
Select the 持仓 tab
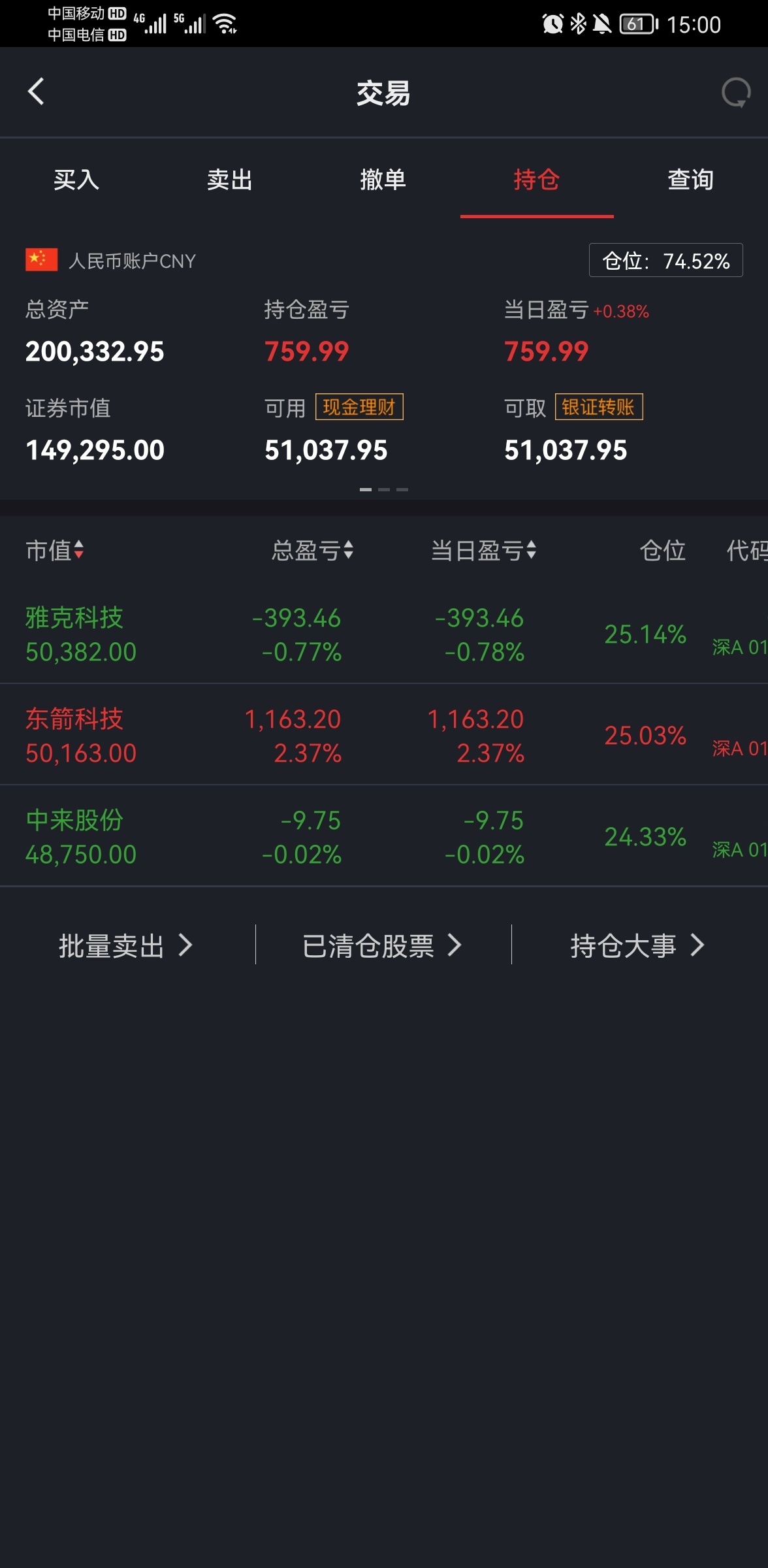point(537,180)
